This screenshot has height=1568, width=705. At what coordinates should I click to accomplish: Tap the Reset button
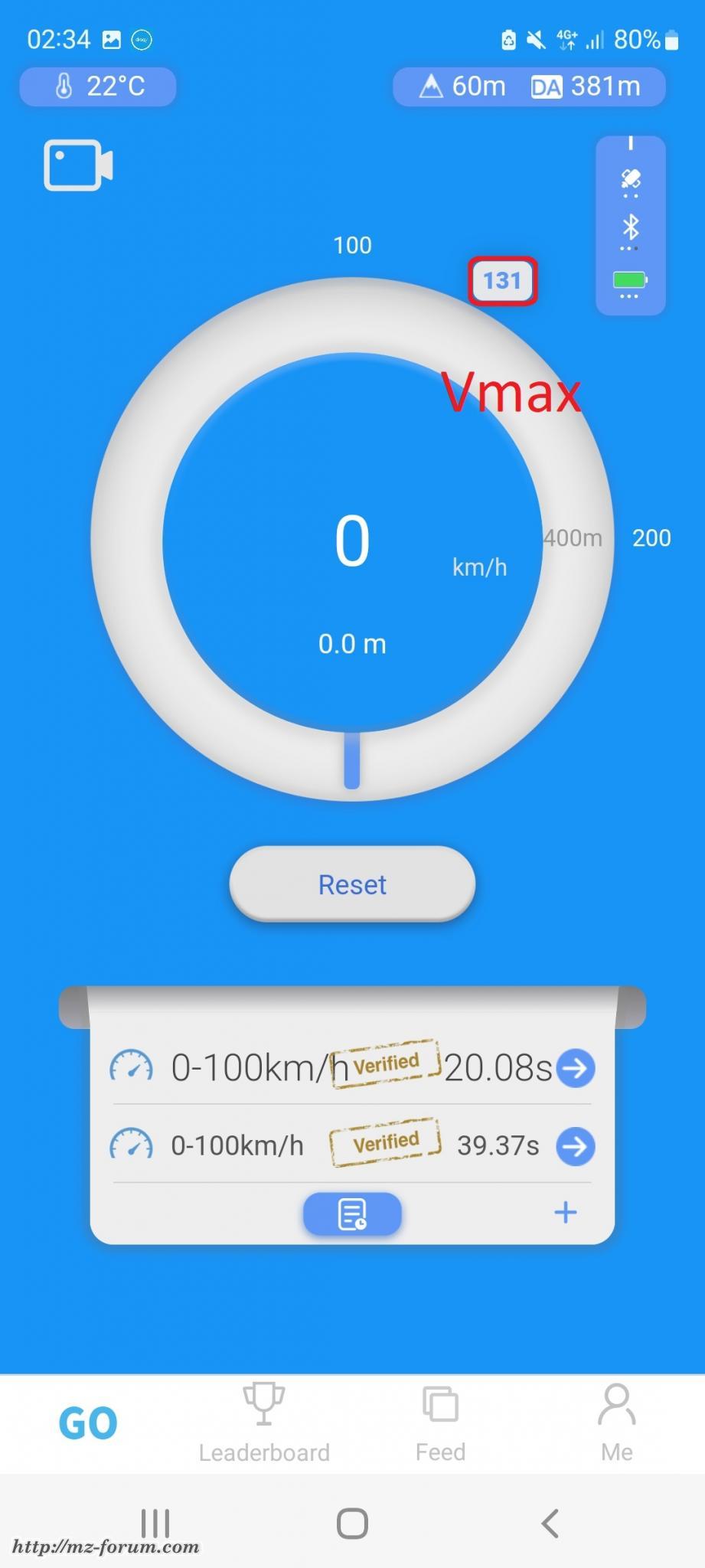pos(352,884)
